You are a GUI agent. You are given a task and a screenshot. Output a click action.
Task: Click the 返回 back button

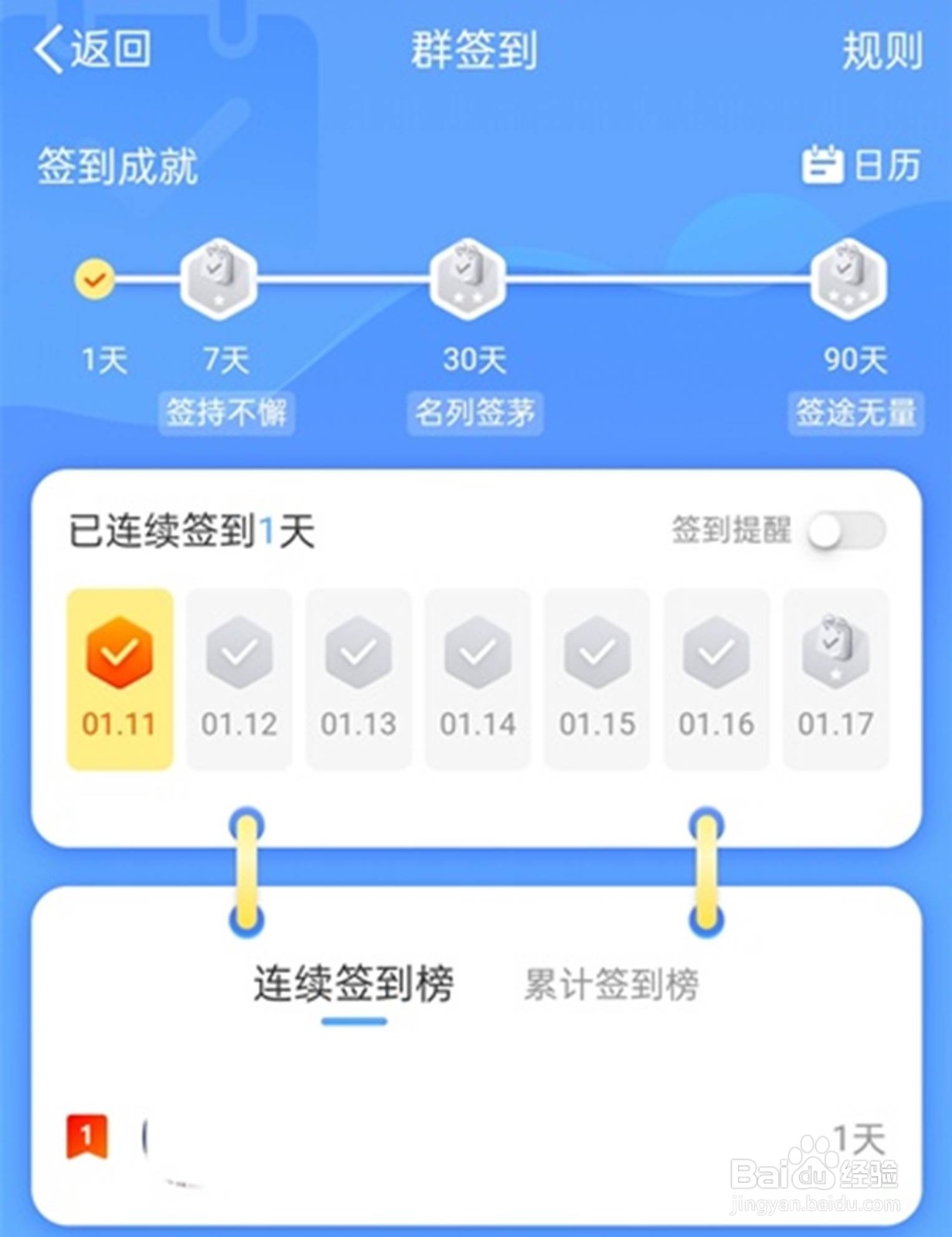pos(93,48)
